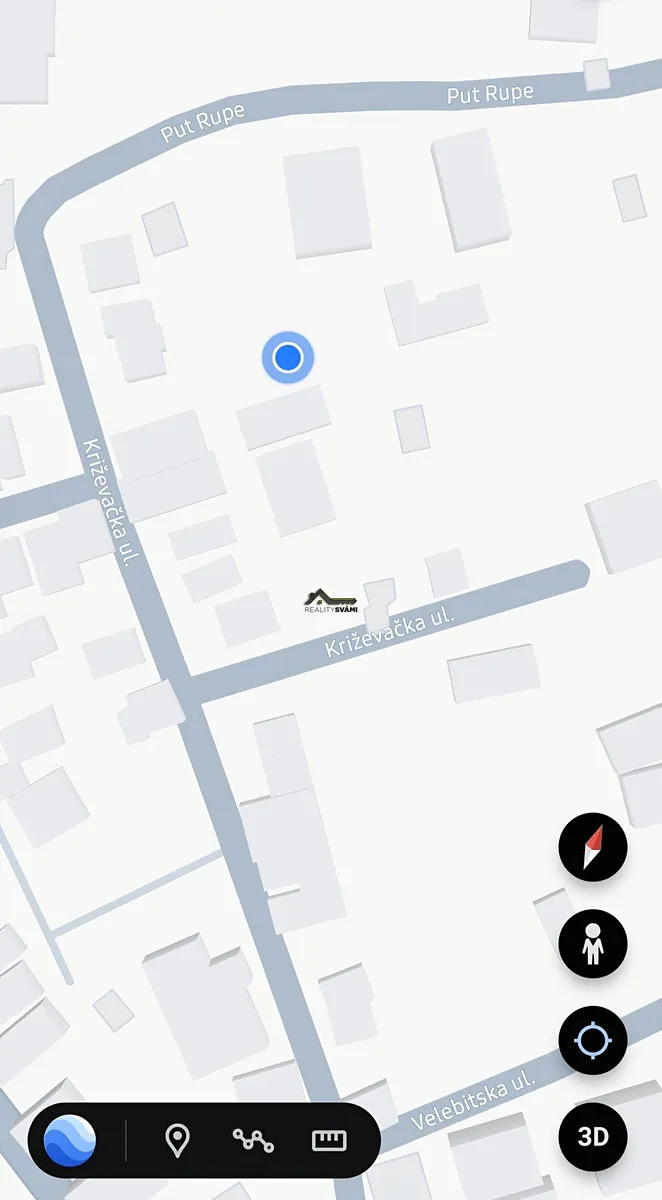The width and height of the screenshot is (662, 1200).
Task: Center map on my location
Action: [x=593, y=1040]
